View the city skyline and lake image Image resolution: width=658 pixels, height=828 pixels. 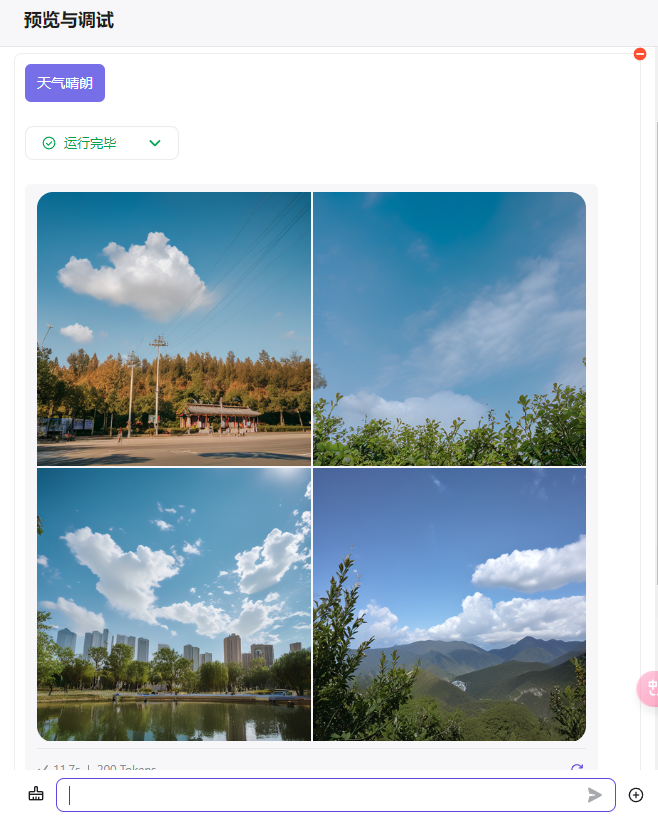click(x=174, y=605)
